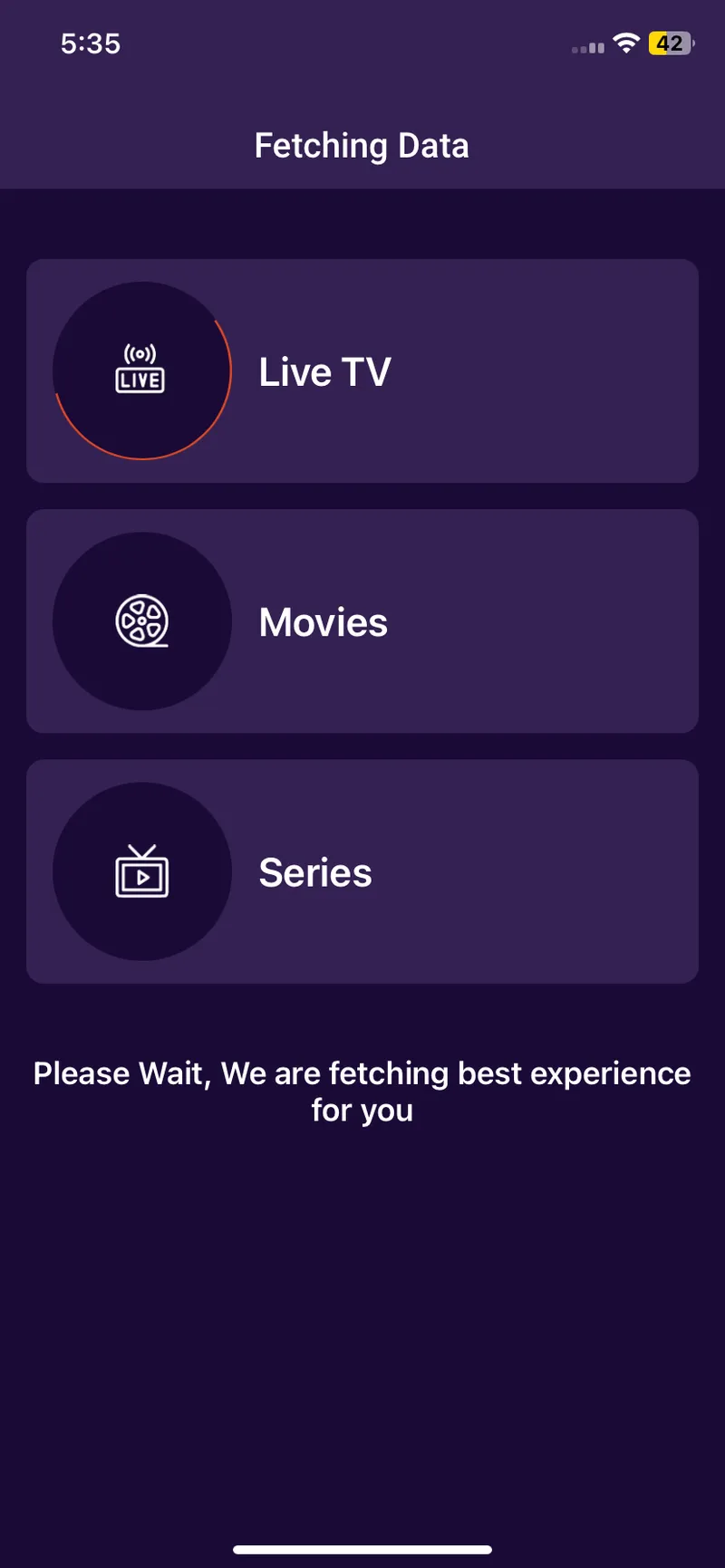Click the Wi-Fi icon in the status bar
This screenshot has height=1568, width=725.
[625, 43]
